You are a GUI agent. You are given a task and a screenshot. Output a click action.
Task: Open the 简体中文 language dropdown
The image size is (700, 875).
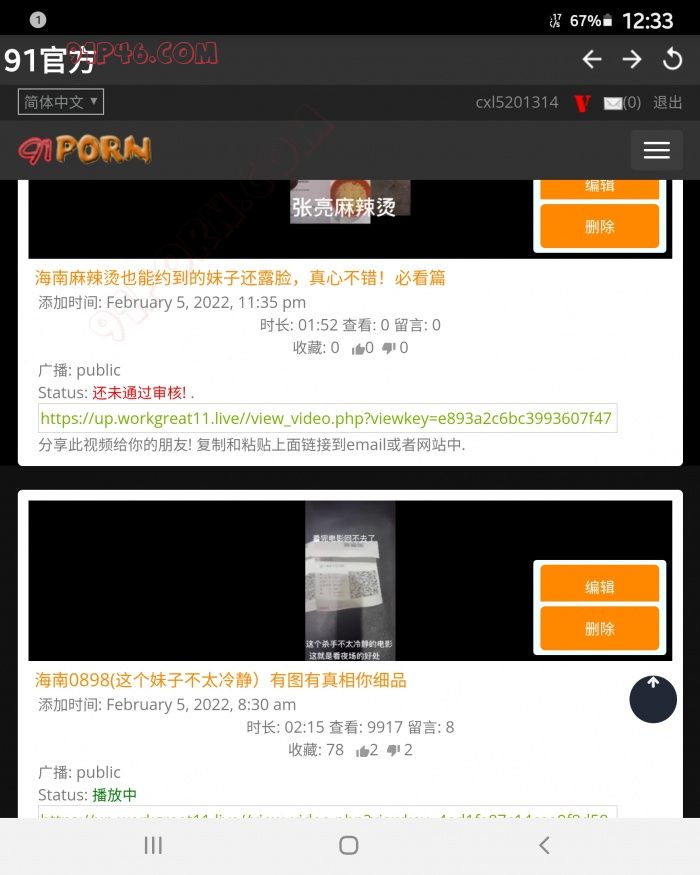61,102
